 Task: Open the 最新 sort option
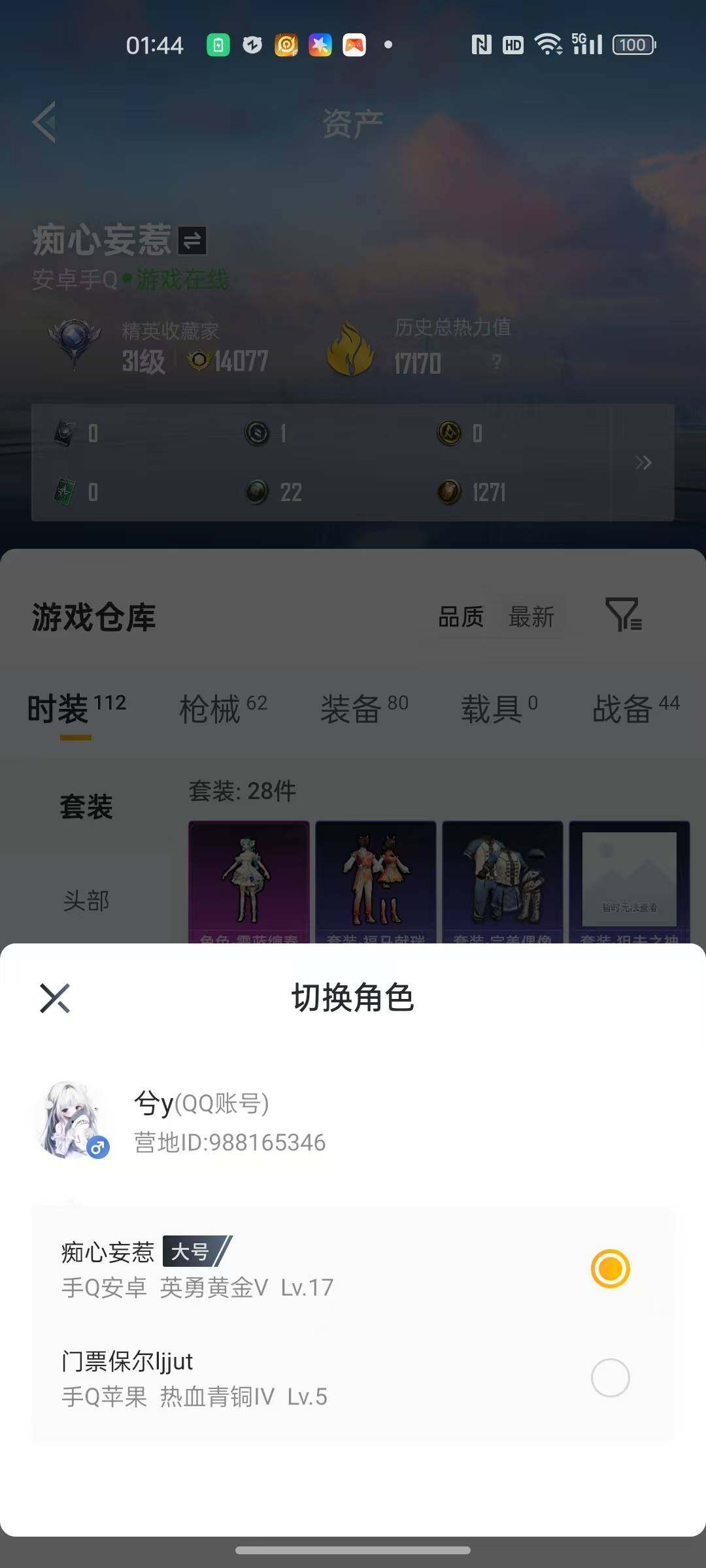[532, 617]
